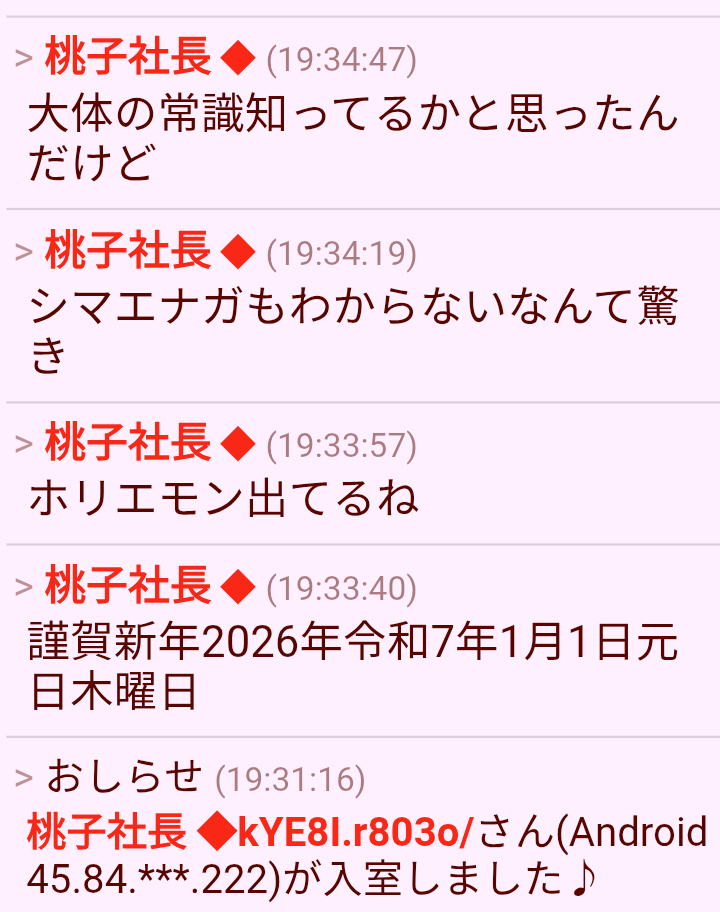Open 桃子社長 ◆kYE8I.r803o/ in the entry notice
Viewport: 720px width, 912px height.
point(250,831)
